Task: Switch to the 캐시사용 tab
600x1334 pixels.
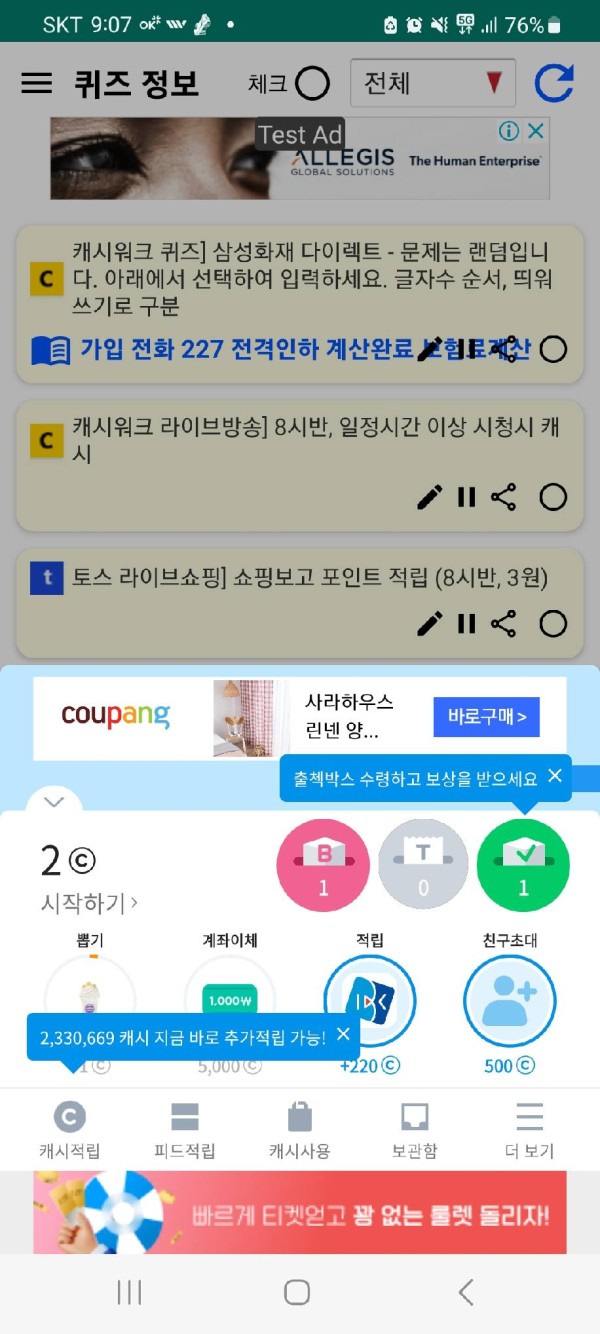Action: tap(299, 1131)
